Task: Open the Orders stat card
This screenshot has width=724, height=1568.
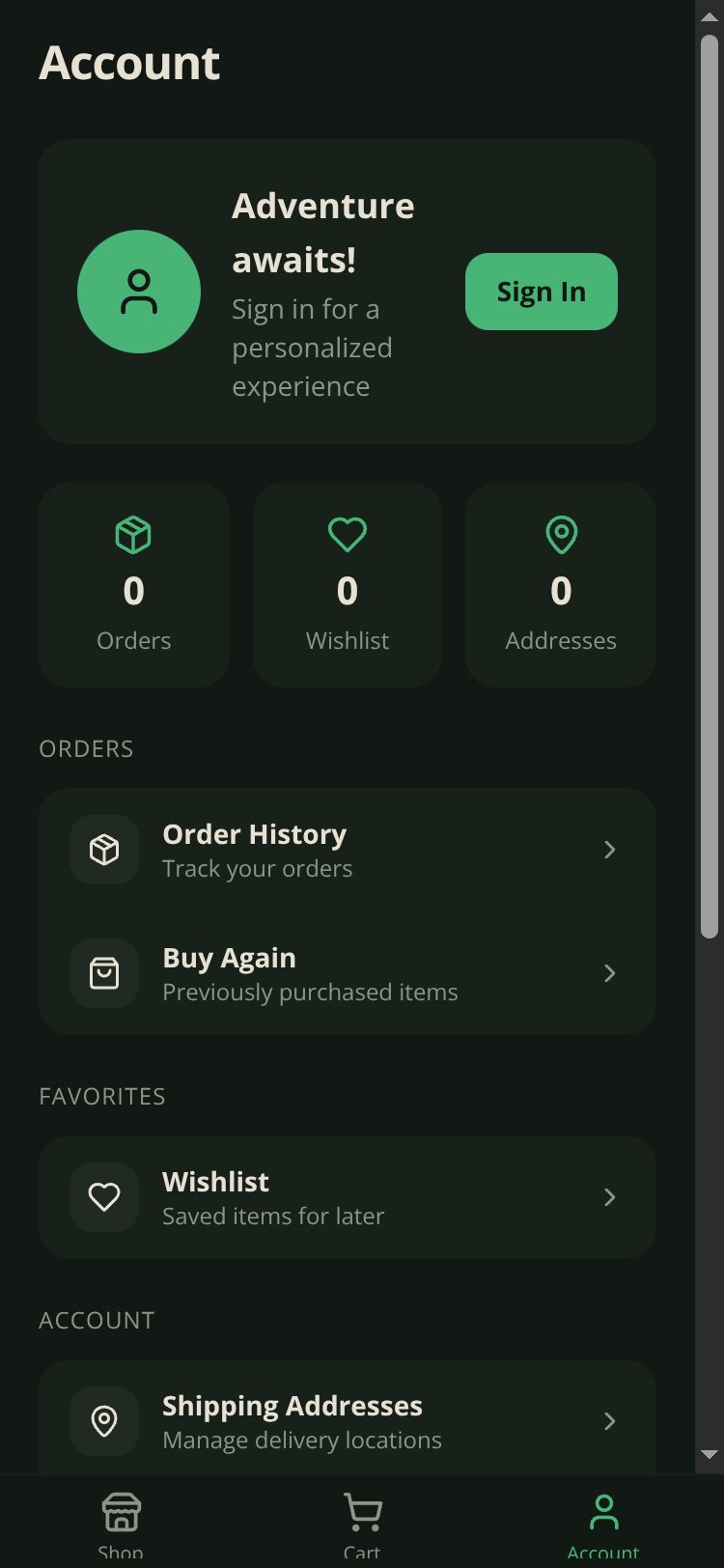Action: pyautogui.click(x=134, y=585)
